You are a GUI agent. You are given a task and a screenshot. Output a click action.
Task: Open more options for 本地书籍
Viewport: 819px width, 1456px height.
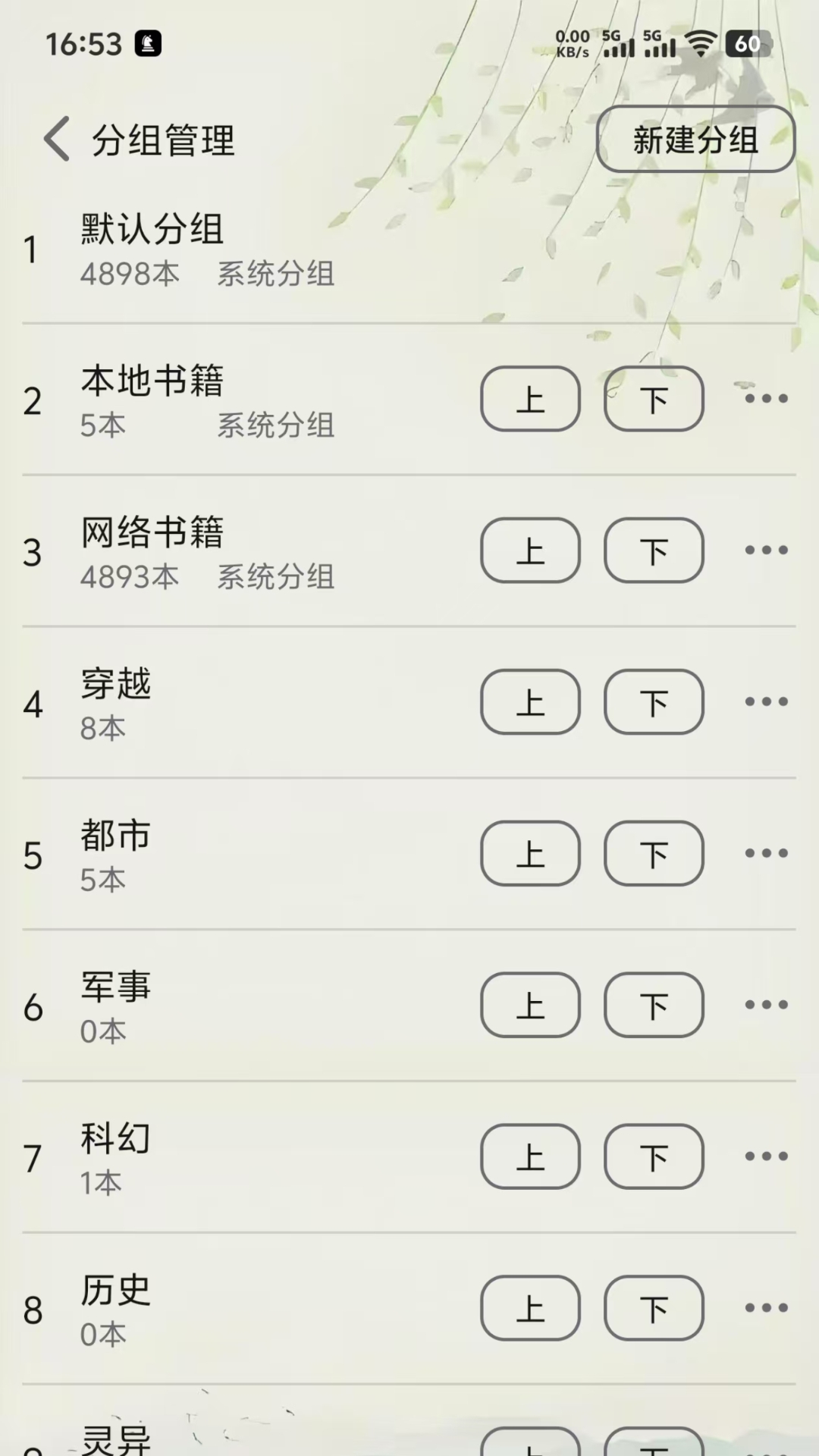point(766,399)
